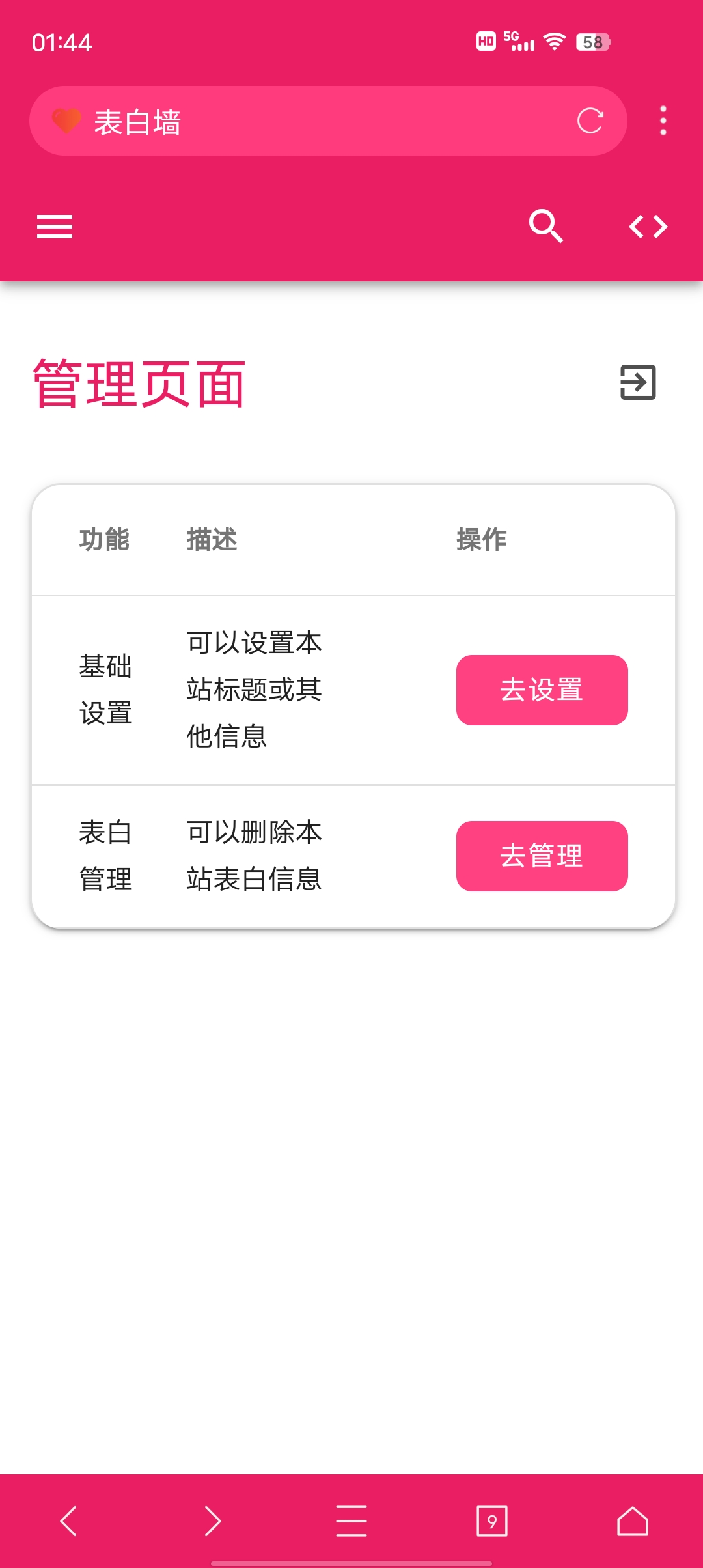Reload the page with the refresh icon
Image resolution: width=703 pixels, height=1568 pixels.
click(x=590, y=121)
